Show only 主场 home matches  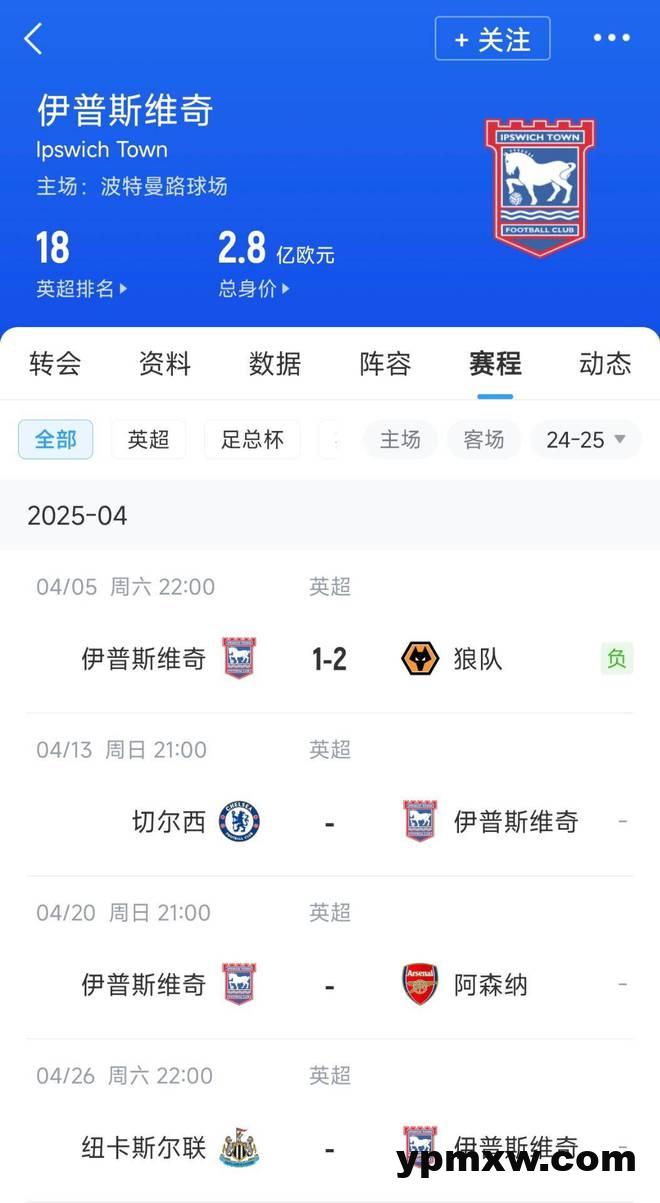400,439
